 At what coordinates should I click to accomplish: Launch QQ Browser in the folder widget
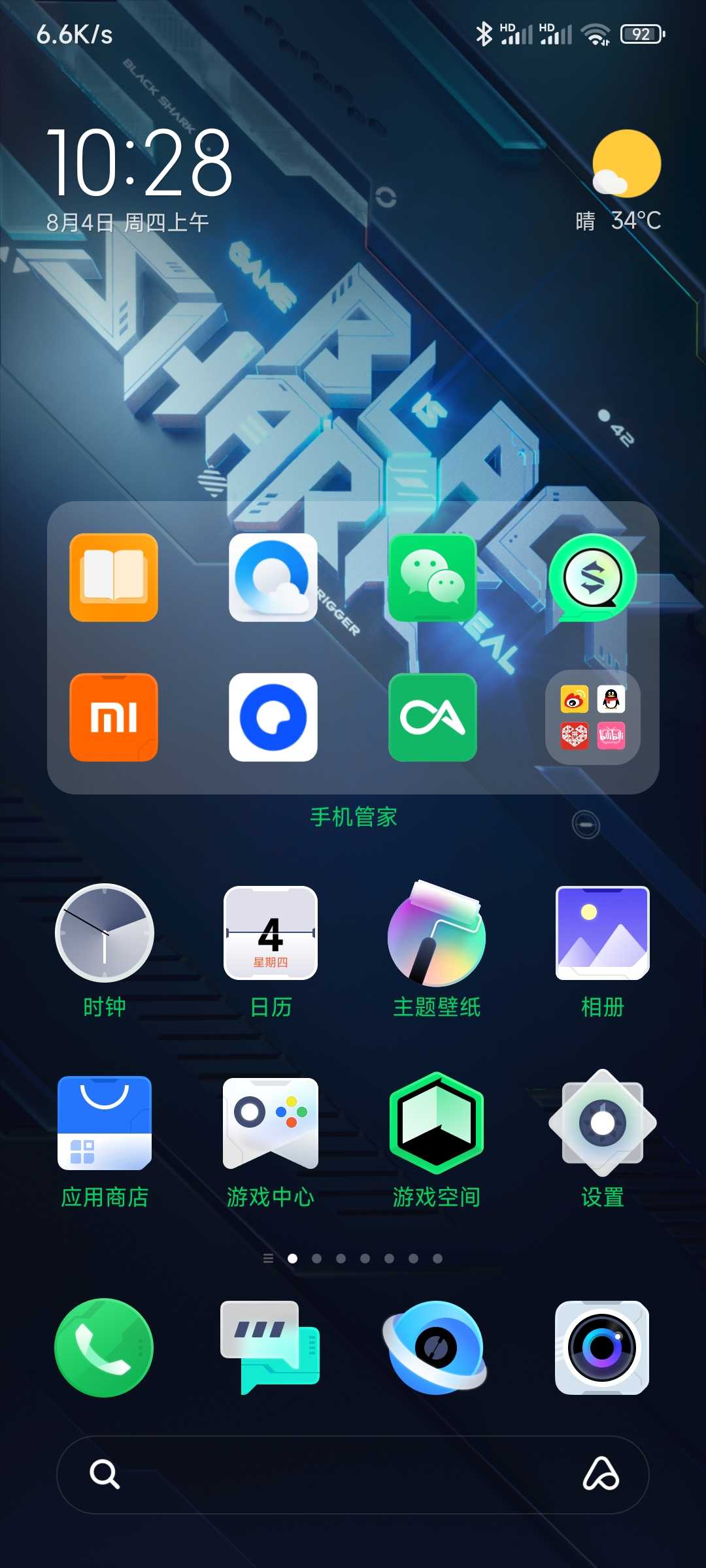(x=273, y=578)
